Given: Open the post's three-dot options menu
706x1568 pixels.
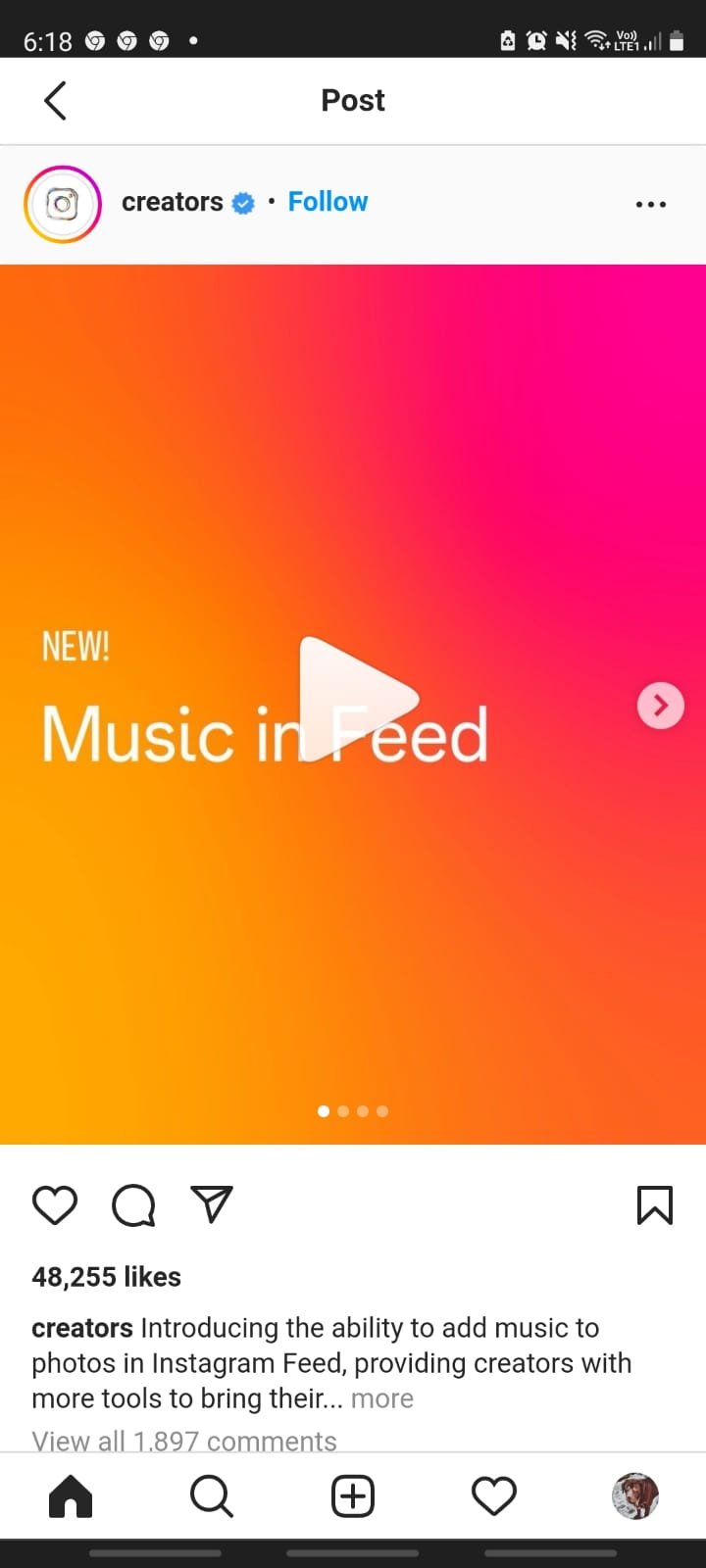Looking at the screenshot, I should tap(651, 204).
